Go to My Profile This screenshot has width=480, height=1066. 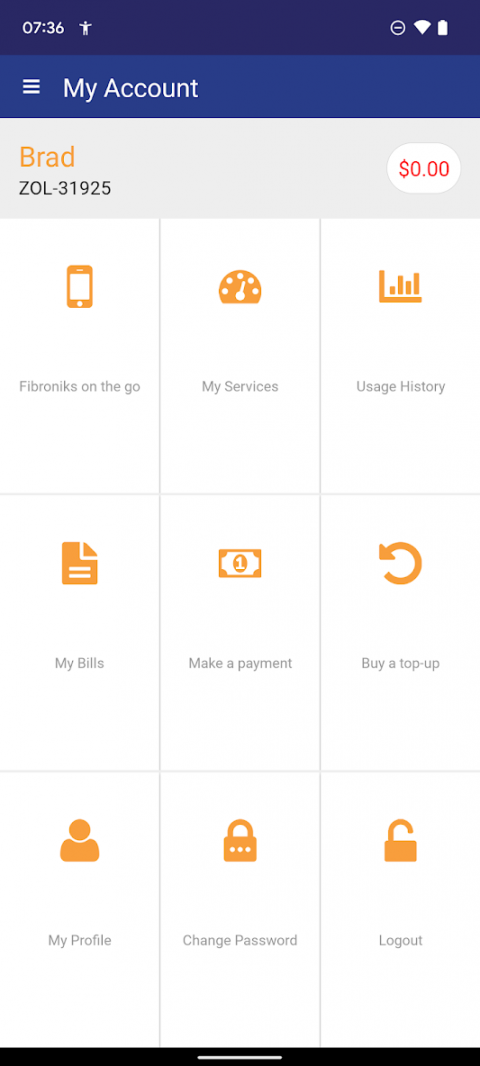[x=80, y=910]
